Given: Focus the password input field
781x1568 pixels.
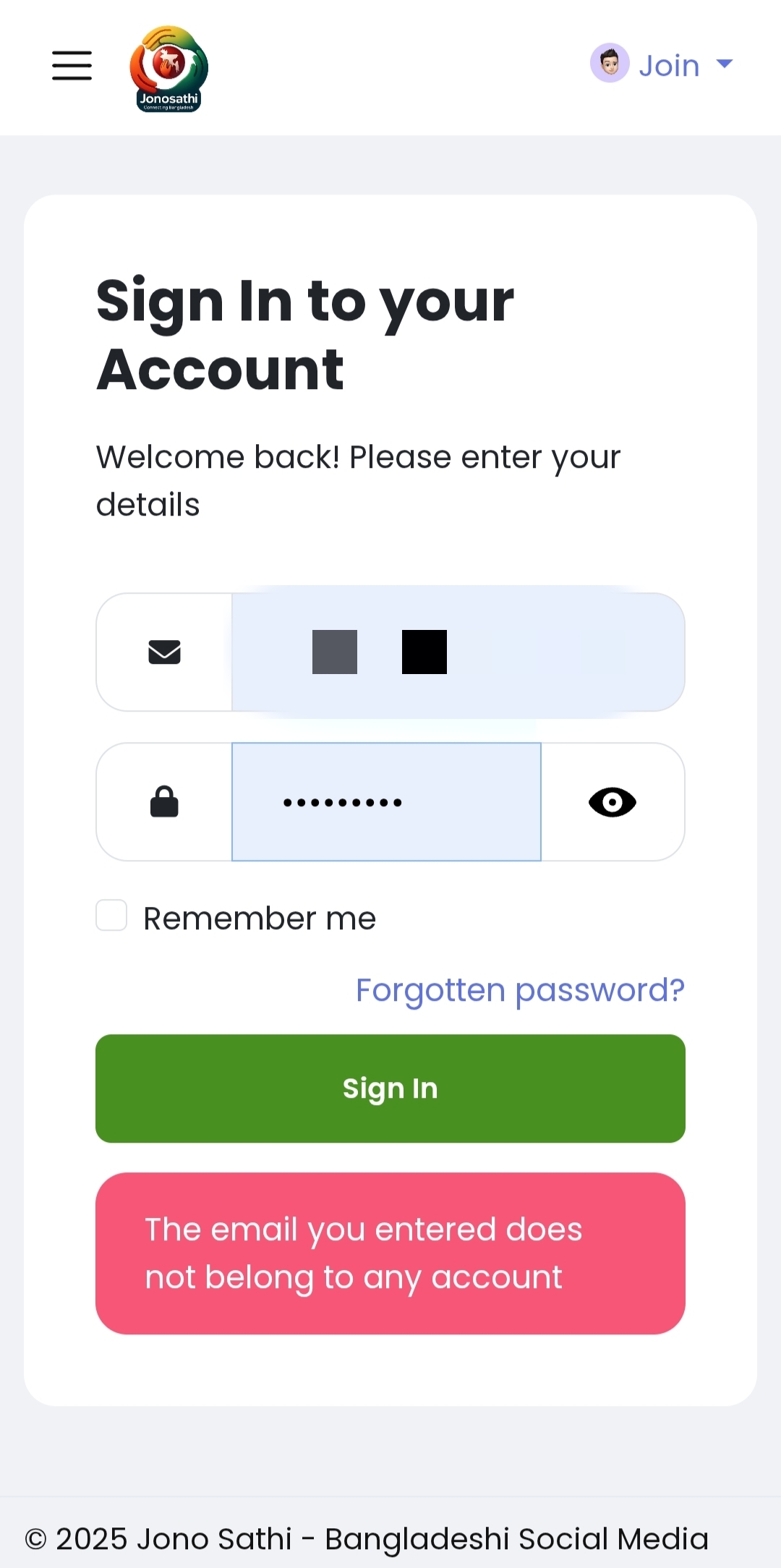Looking at the screenshot, I should [x=386, y=801].
